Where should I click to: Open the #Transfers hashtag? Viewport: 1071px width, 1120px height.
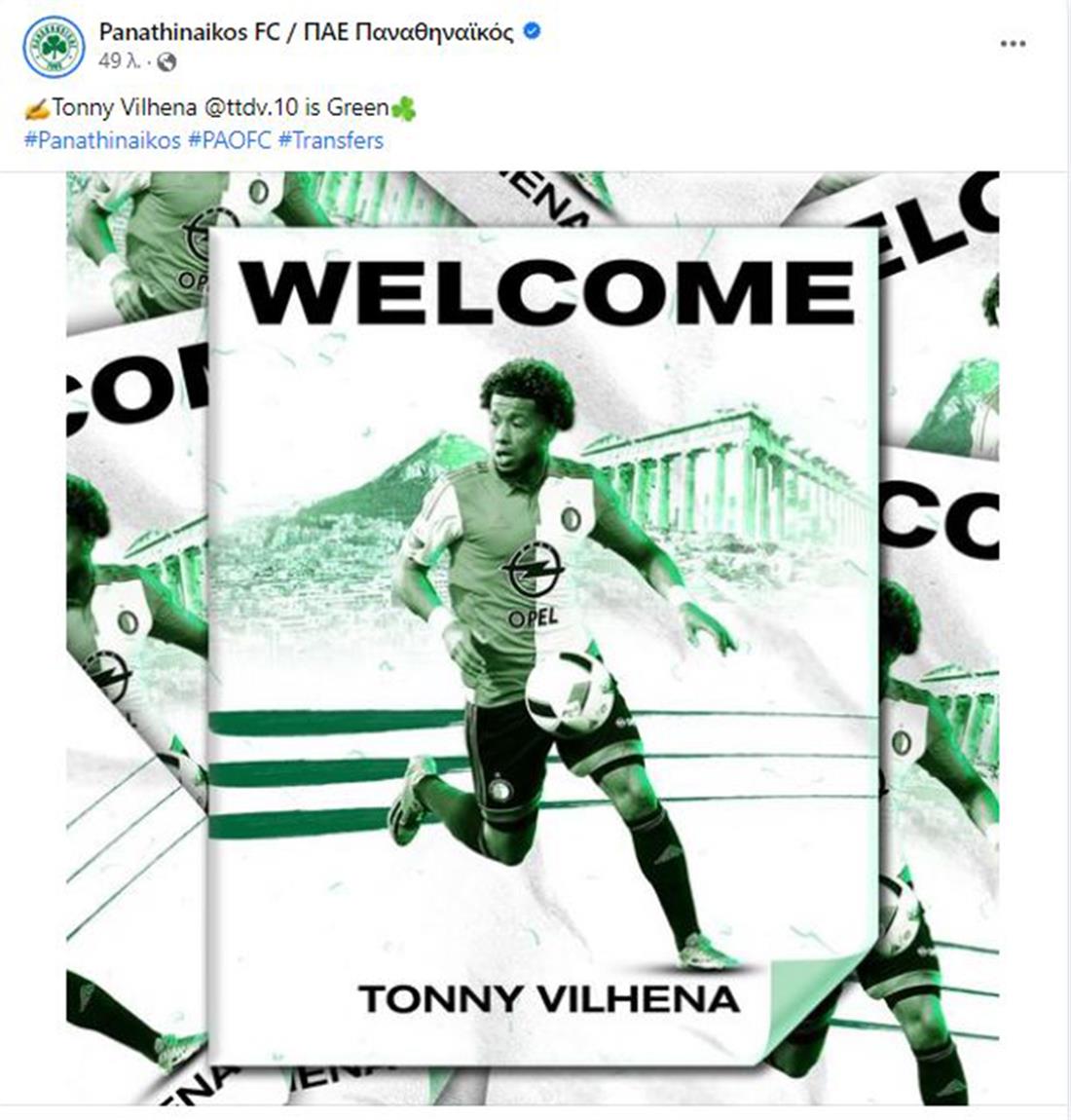330,140
